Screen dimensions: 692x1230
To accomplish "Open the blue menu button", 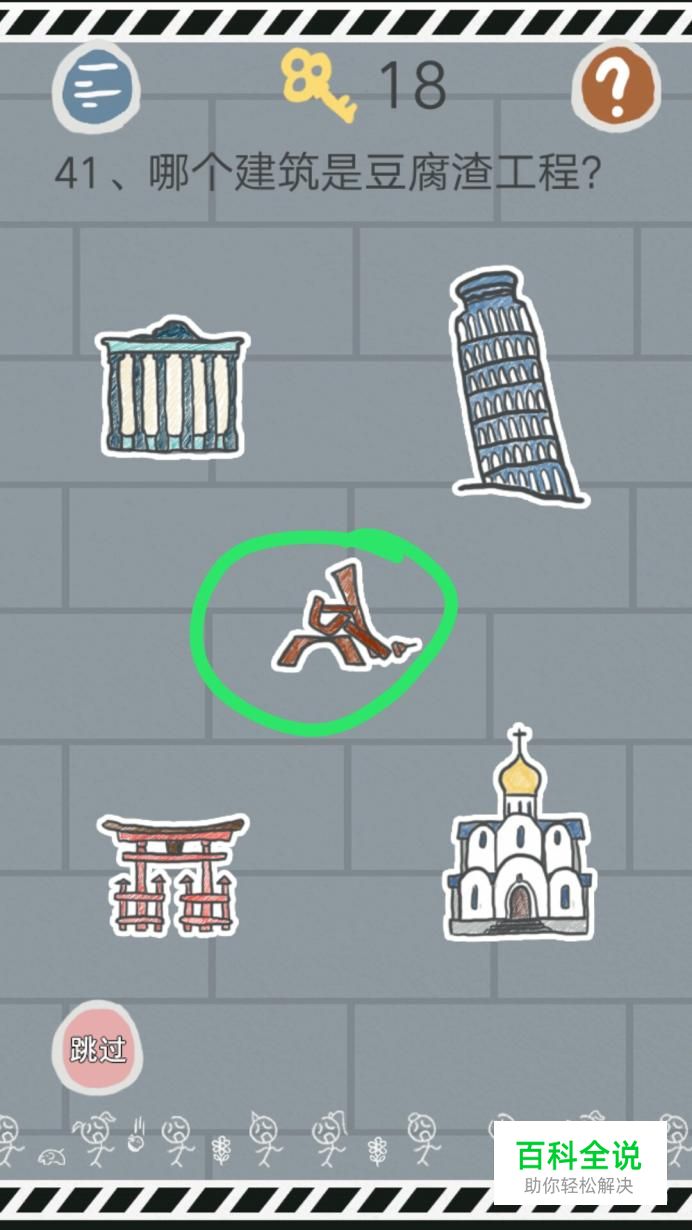I will (x=97, y=88).
